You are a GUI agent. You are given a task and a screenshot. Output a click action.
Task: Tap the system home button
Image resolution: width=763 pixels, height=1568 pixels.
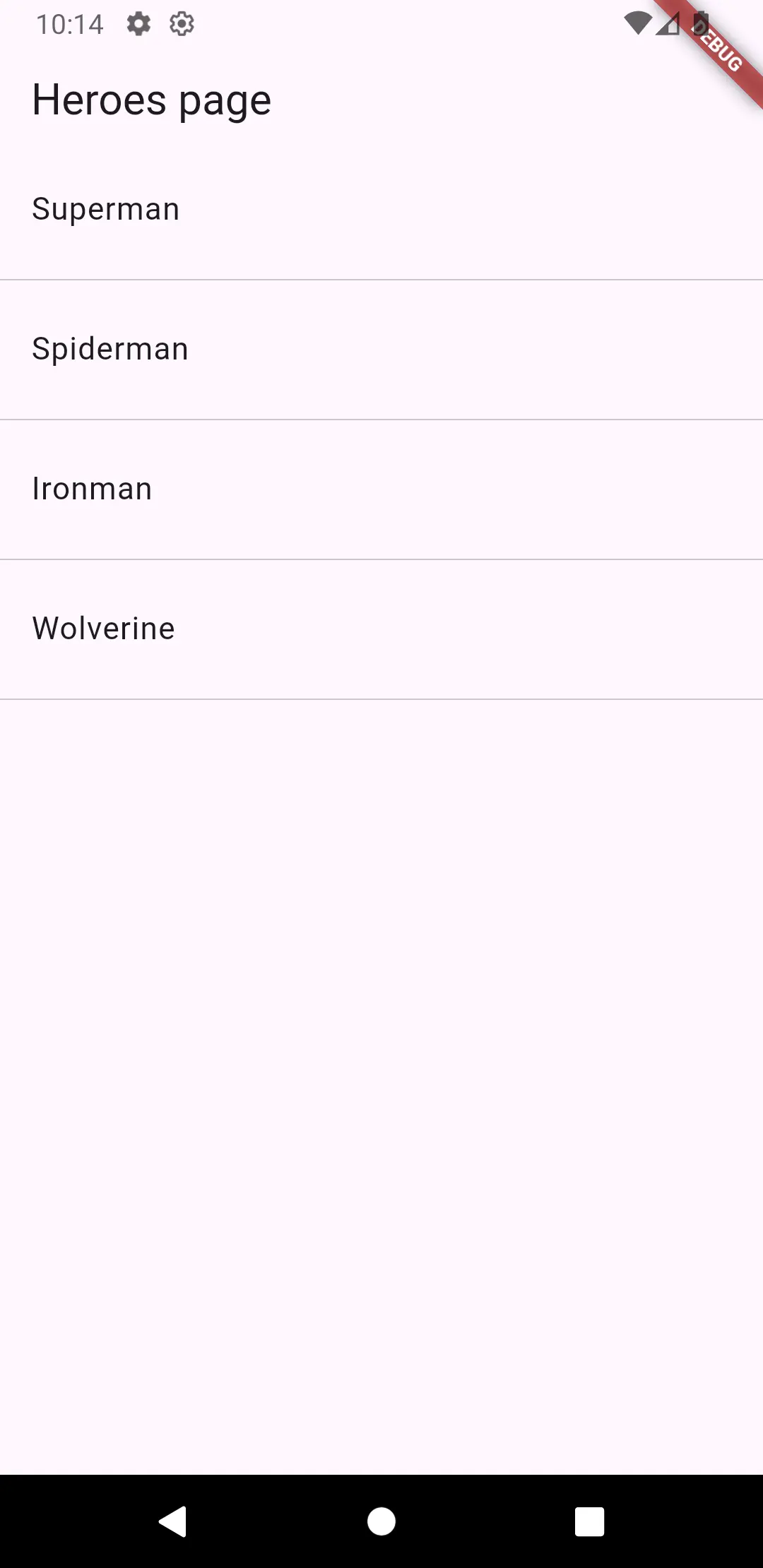click(381, 1521)
